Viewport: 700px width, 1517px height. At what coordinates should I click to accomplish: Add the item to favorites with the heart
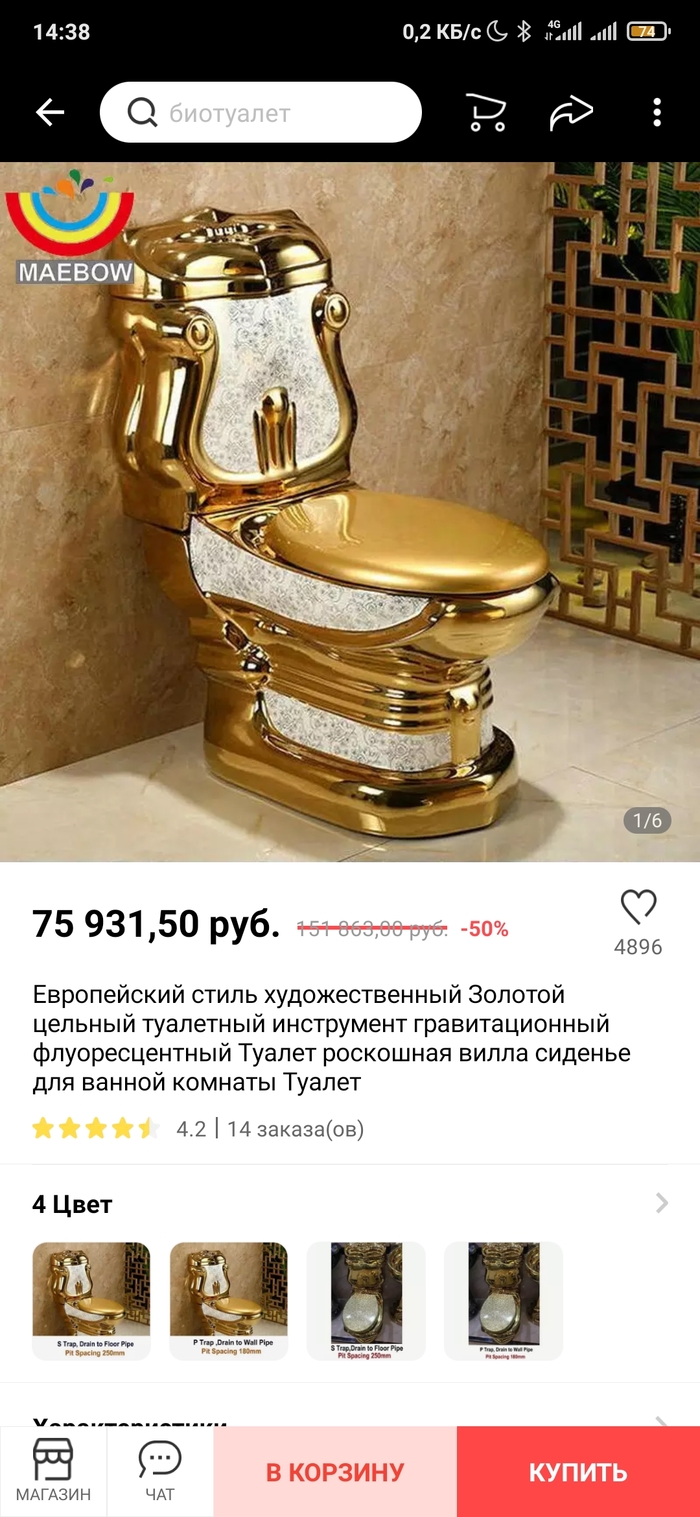click(x=638, y=907)
